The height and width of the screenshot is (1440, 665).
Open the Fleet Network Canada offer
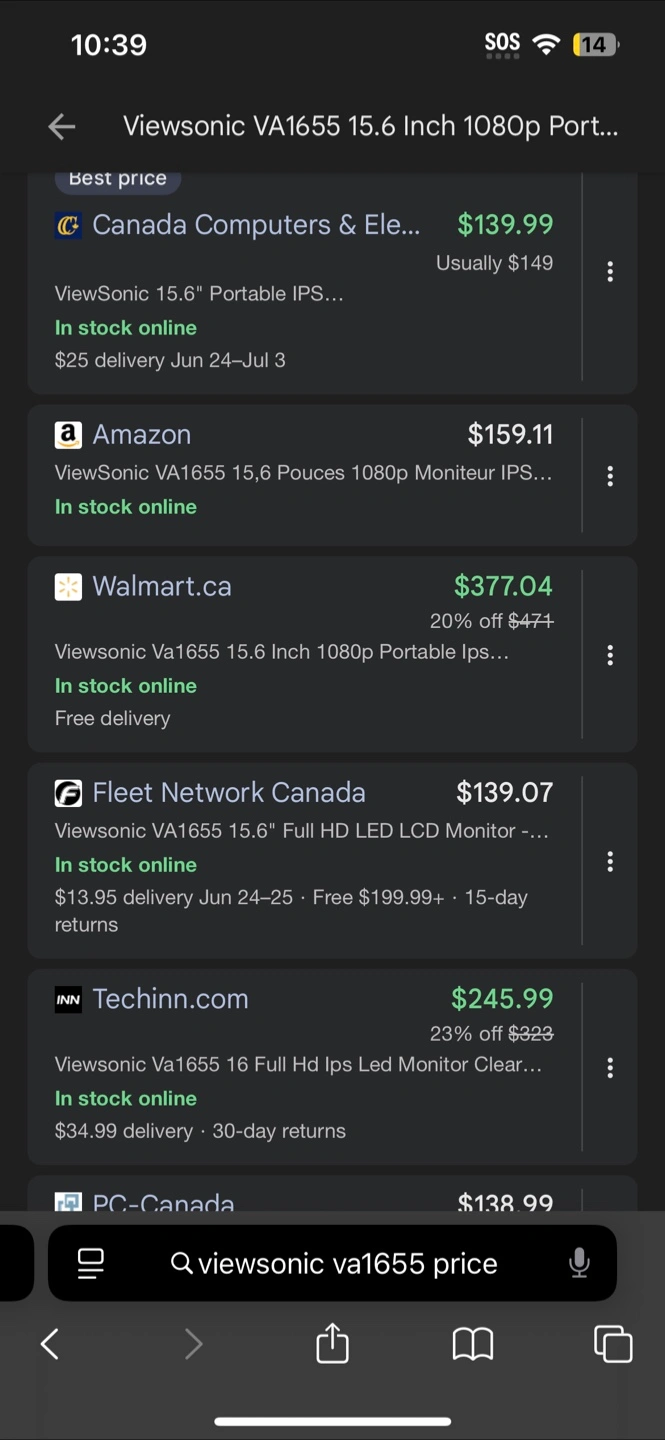pos(304,861)
